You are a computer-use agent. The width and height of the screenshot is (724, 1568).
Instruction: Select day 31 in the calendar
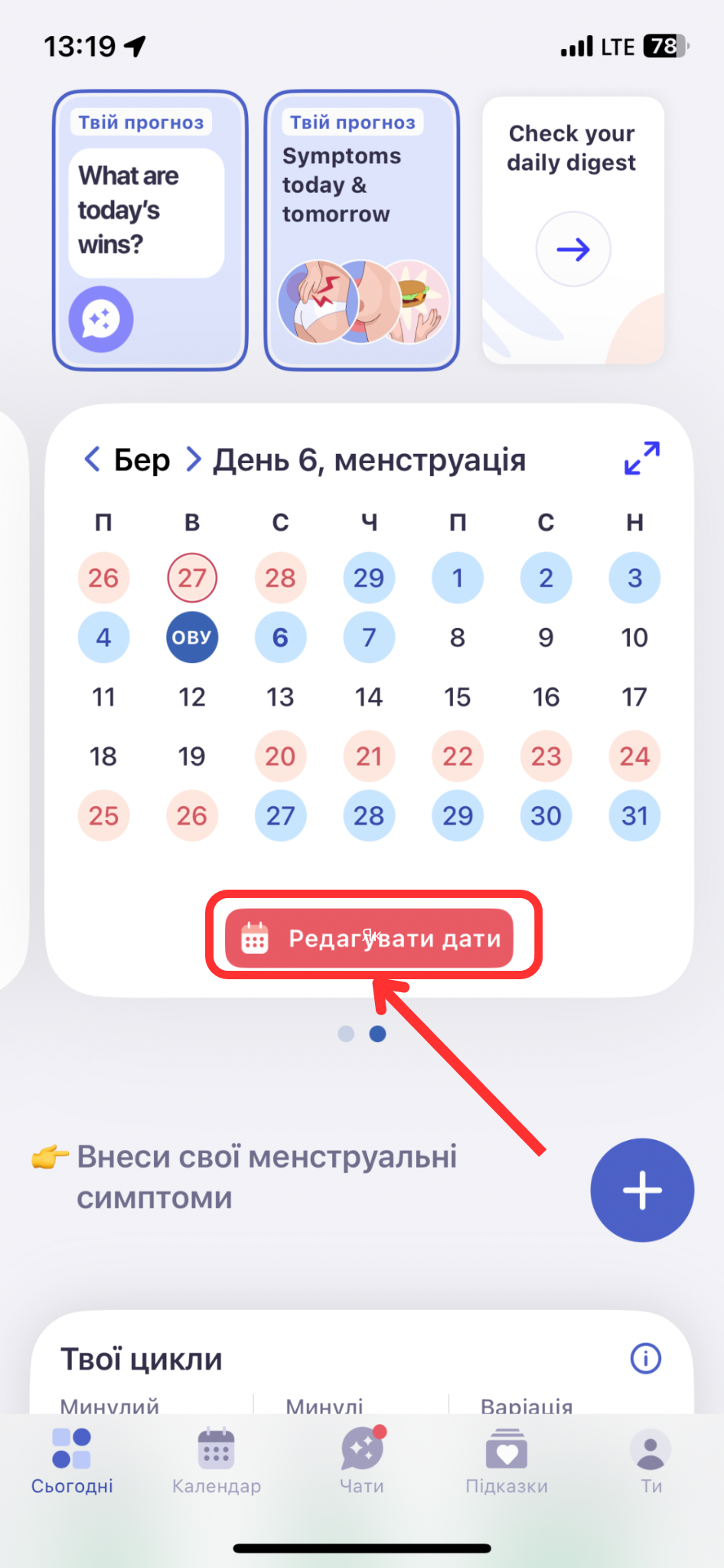click(x=634, y=815)
